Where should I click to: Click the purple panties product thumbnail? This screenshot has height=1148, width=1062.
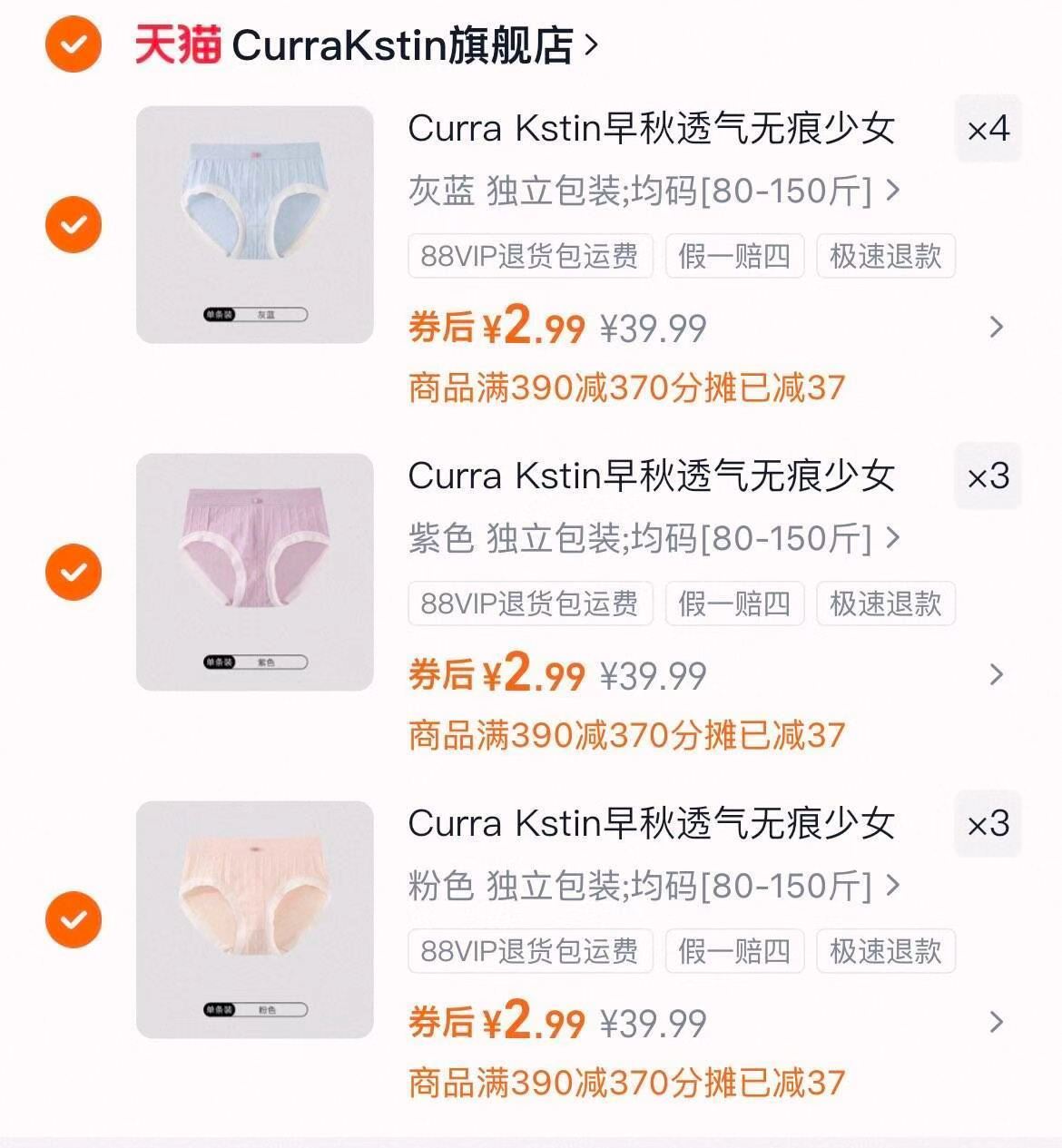[x=254, y=573]
